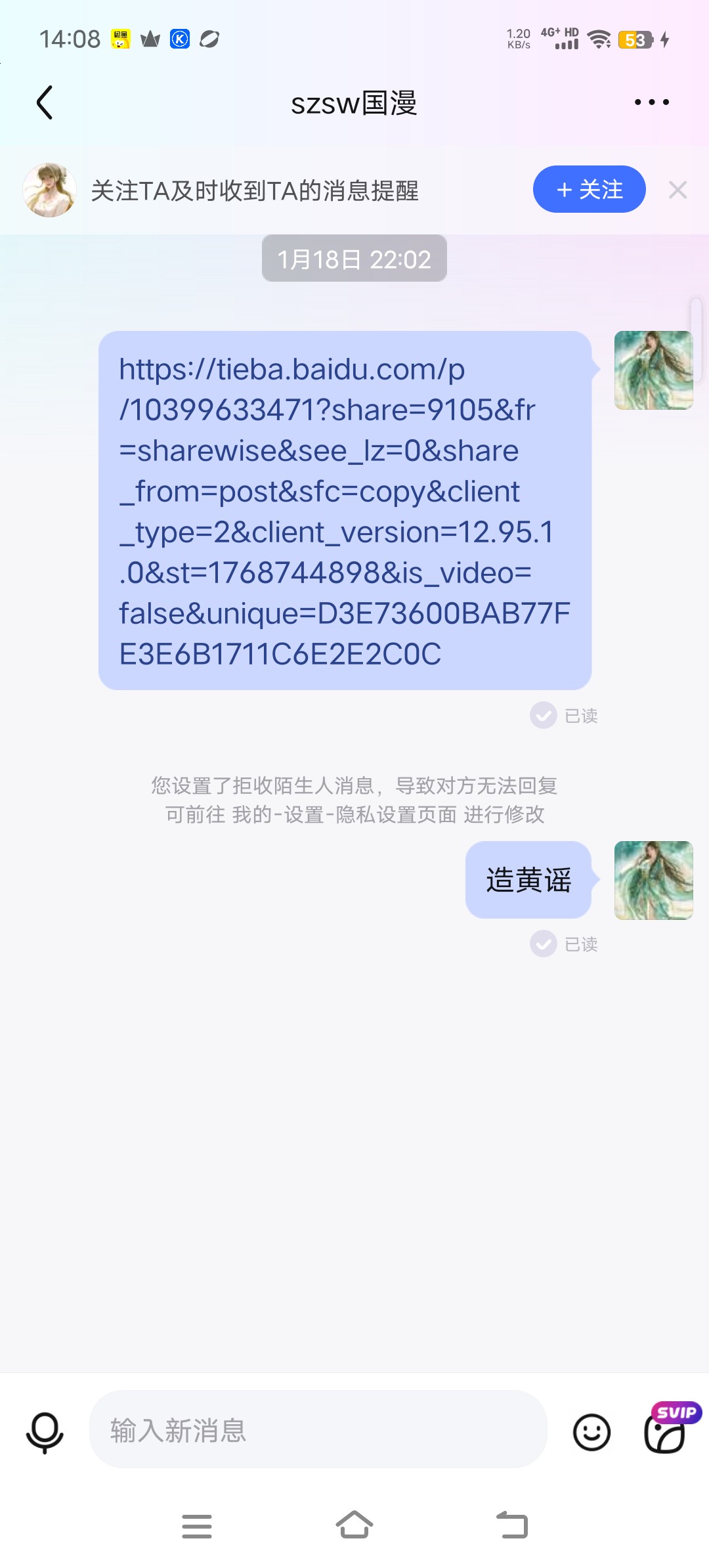Screen dimensions: 709x1568
Task: Tap my avatar beside the 造黄谣 message
Action: tap(653, 880)
